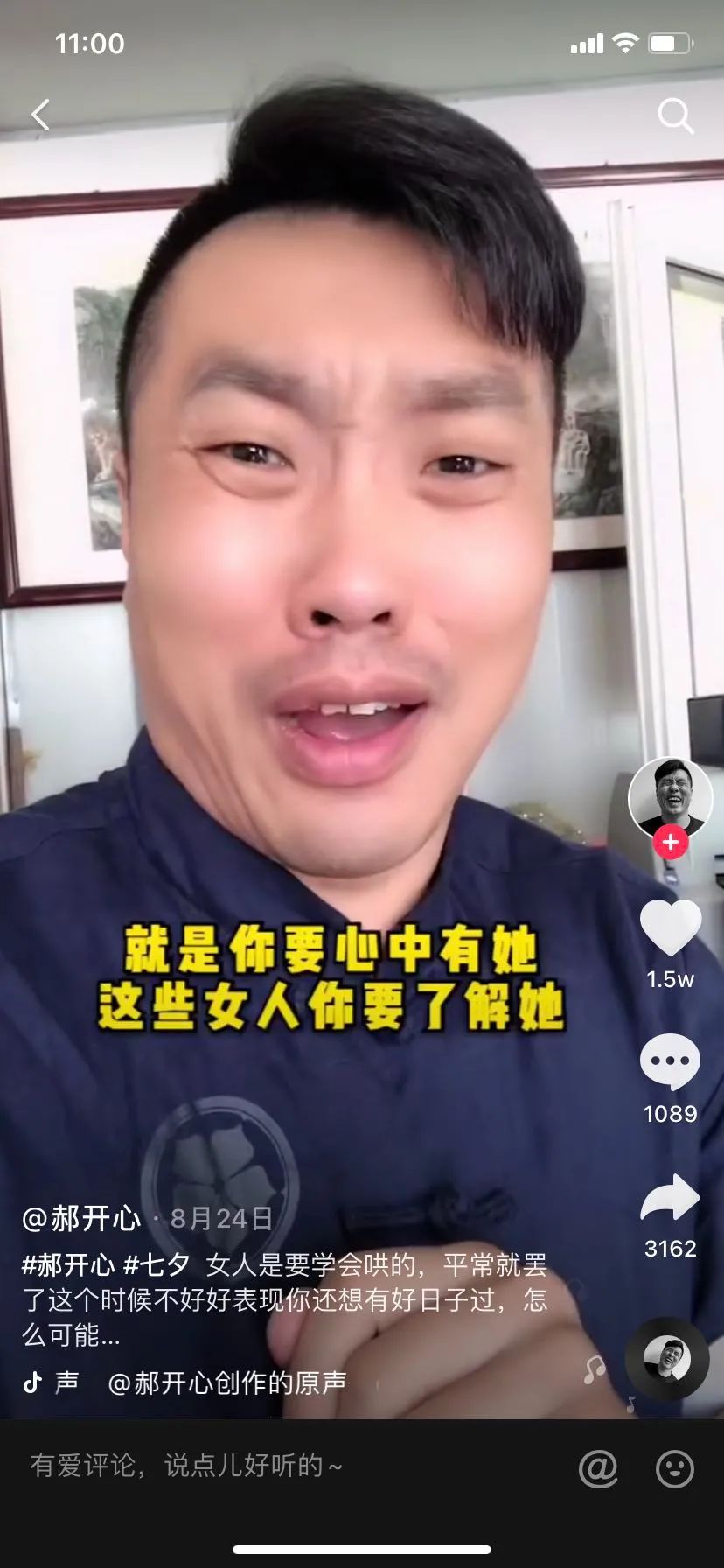Open the emoji smiley picker
Viewport: 724px width, 1568px height.
(x=675, y=1467)
